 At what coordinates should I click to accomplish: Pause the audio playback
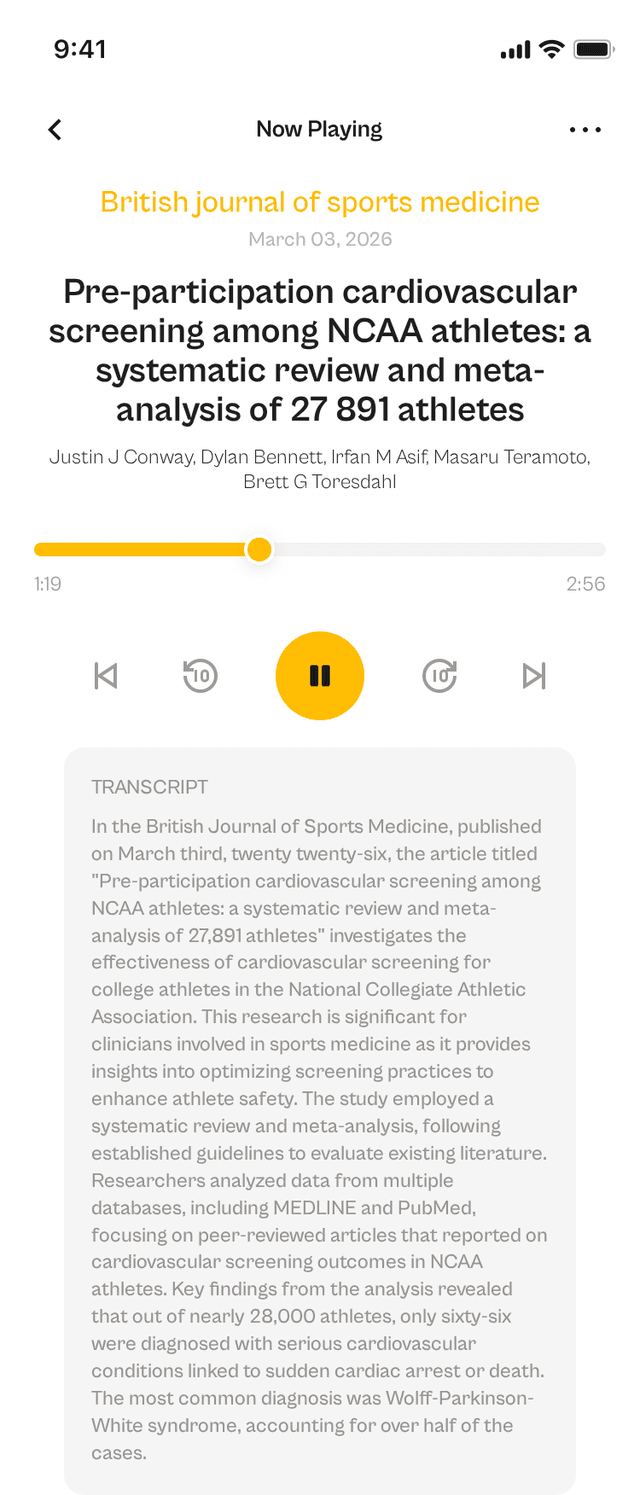pyautogui.click(x=320, y=676)
